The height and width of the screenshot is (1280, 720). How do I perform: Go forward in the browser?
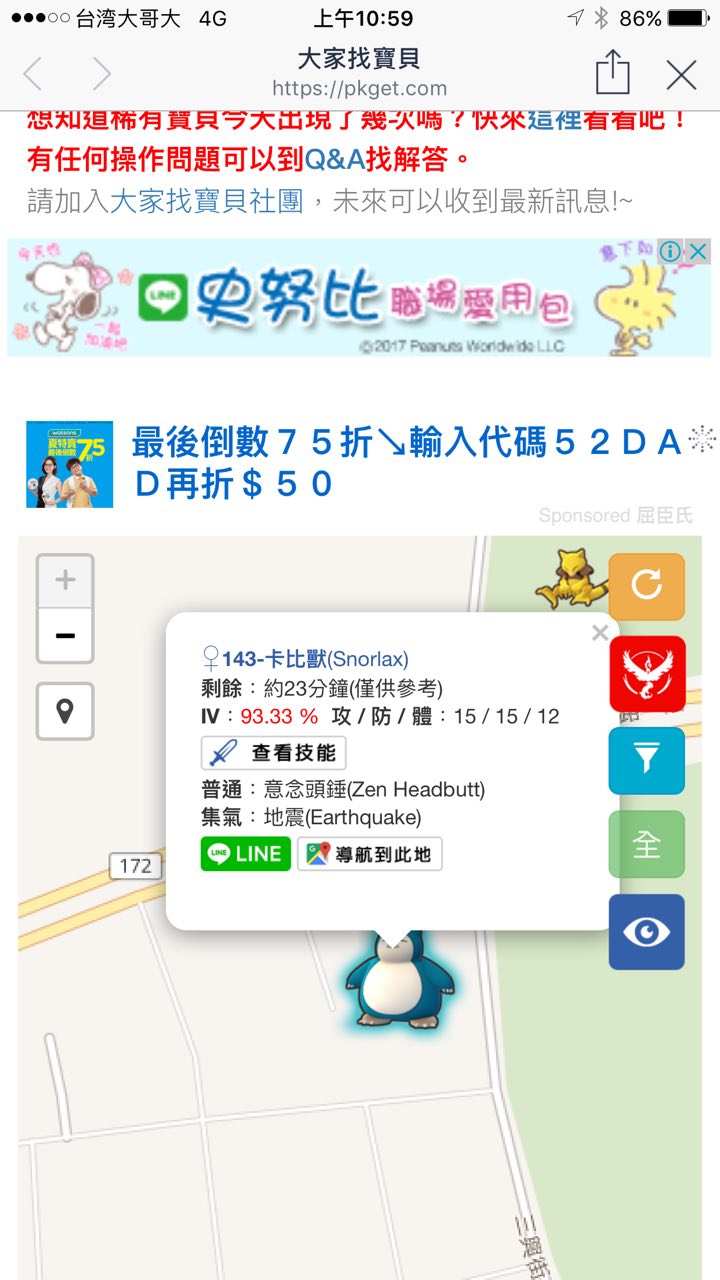coord(101,74)
